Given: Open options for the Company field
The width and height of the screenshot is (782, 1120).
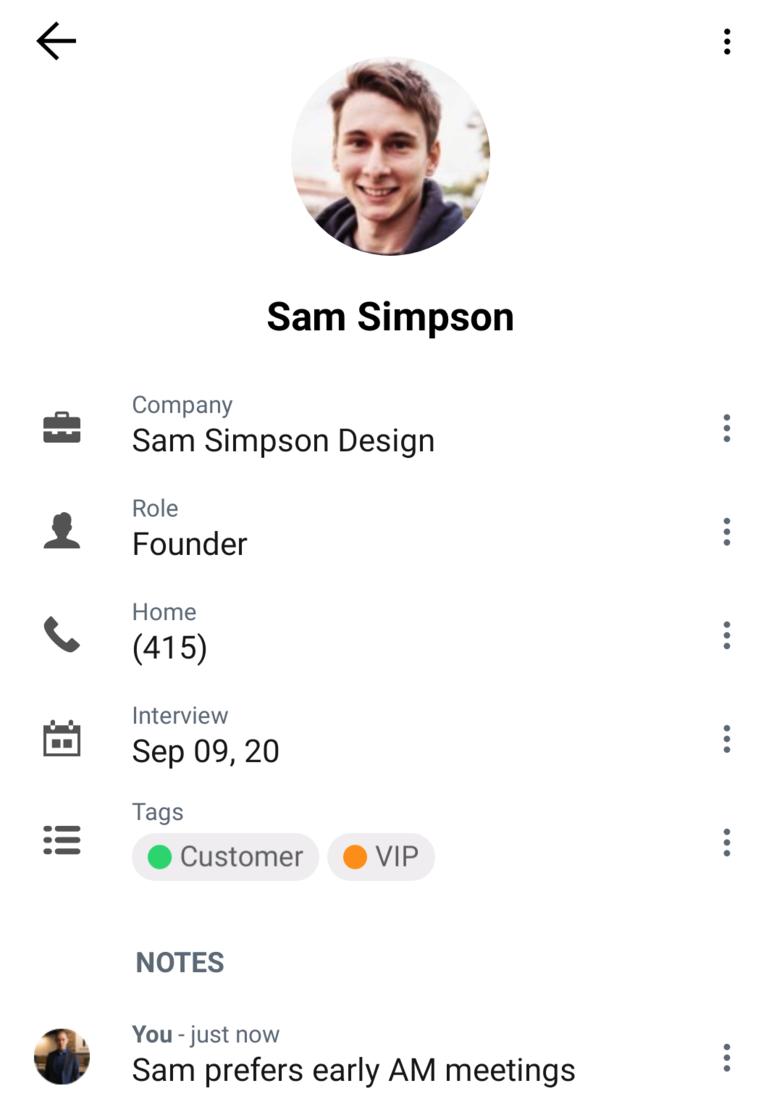Looking at the screenshot, I should click(727, 428).
